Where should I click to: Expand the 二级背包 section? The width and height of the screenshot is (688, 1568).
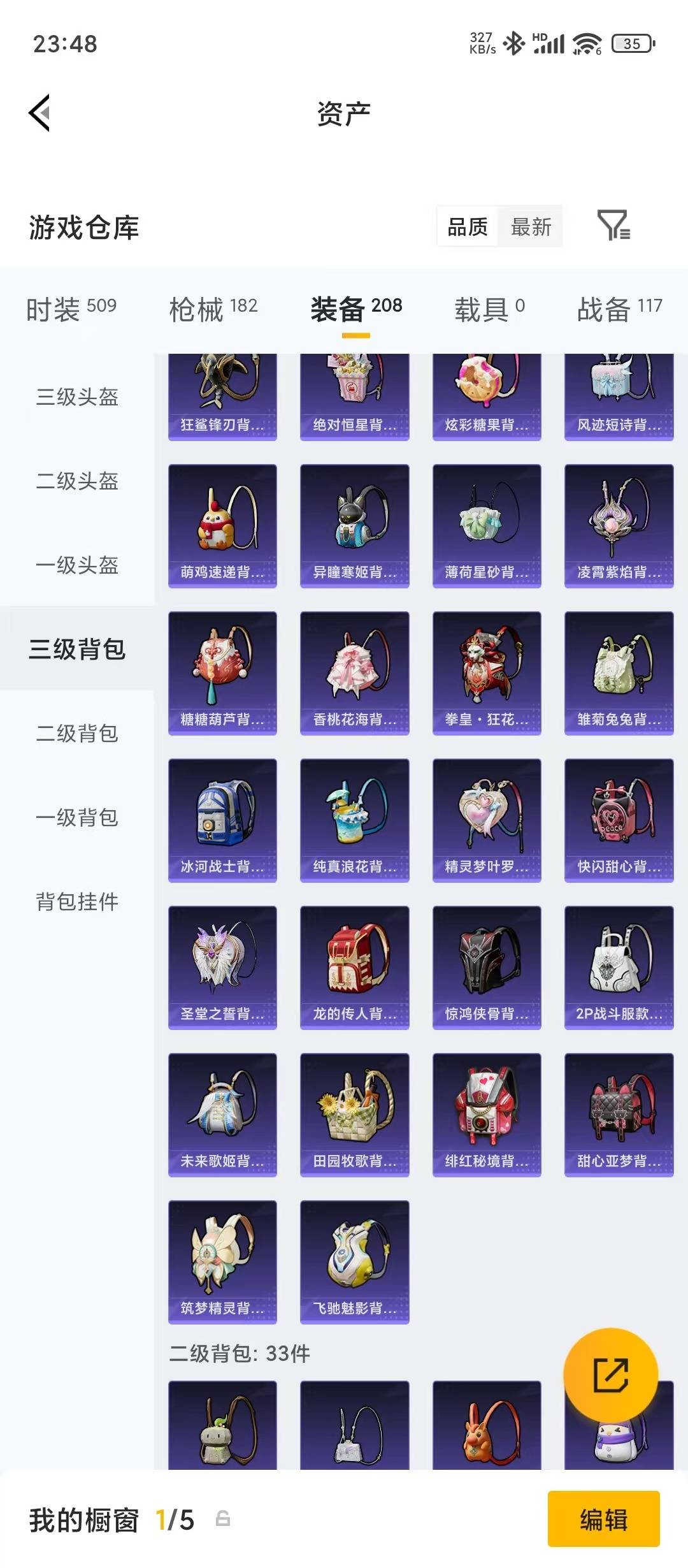[x=76, y=733]
